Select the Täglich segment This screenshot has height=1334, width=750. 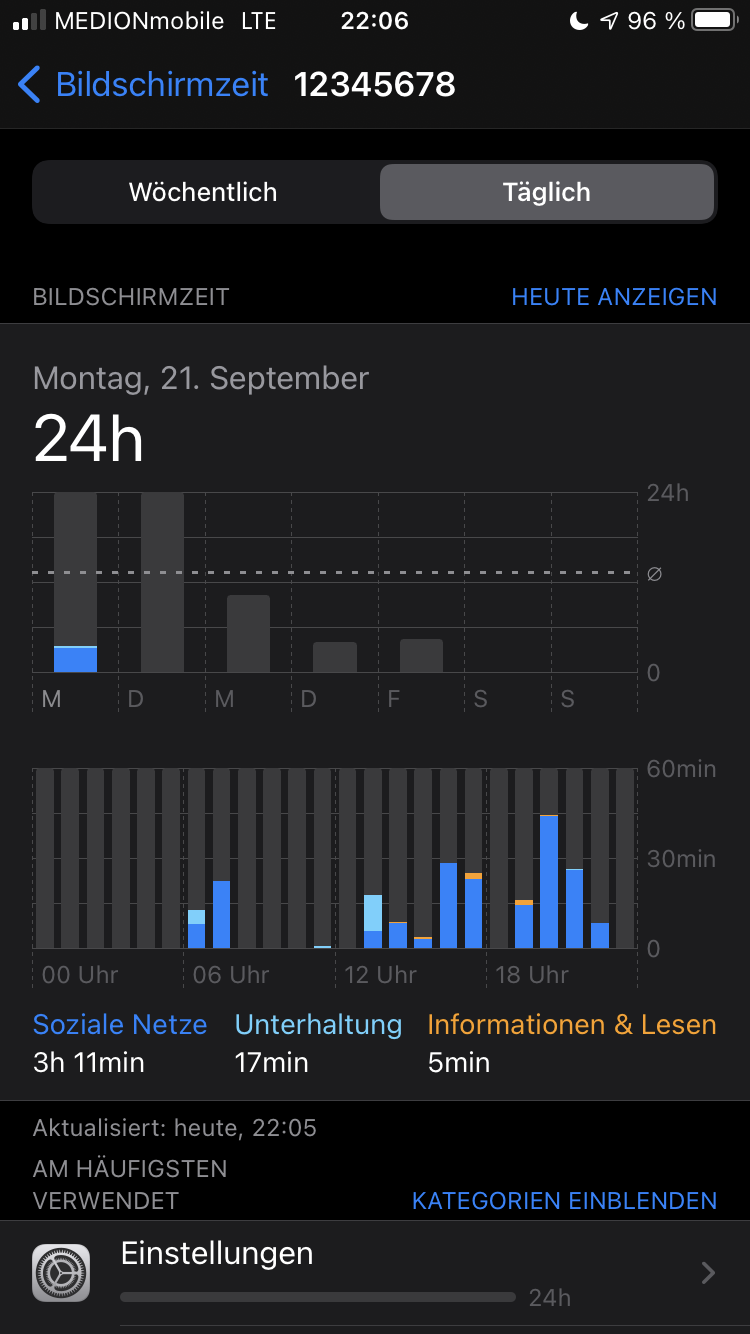[x=547, y=191]
